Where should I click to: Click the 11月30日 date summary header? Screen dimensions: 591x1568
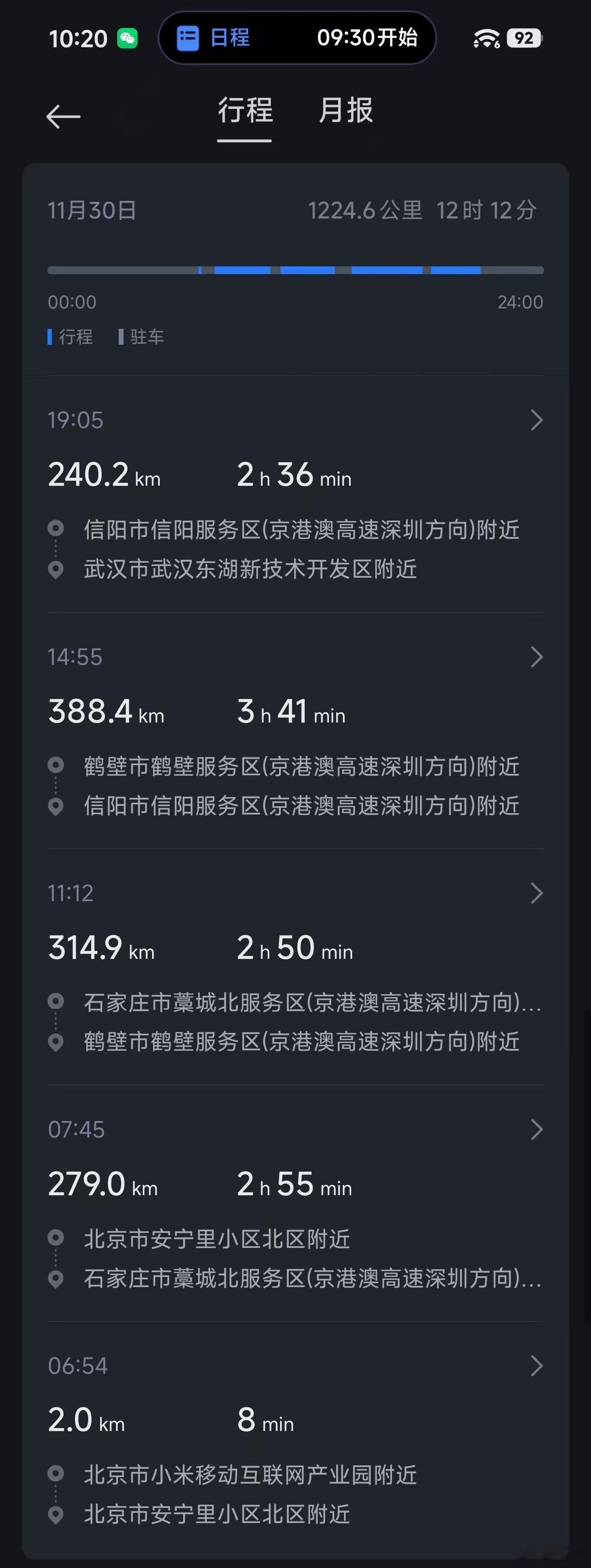point(90,211)
